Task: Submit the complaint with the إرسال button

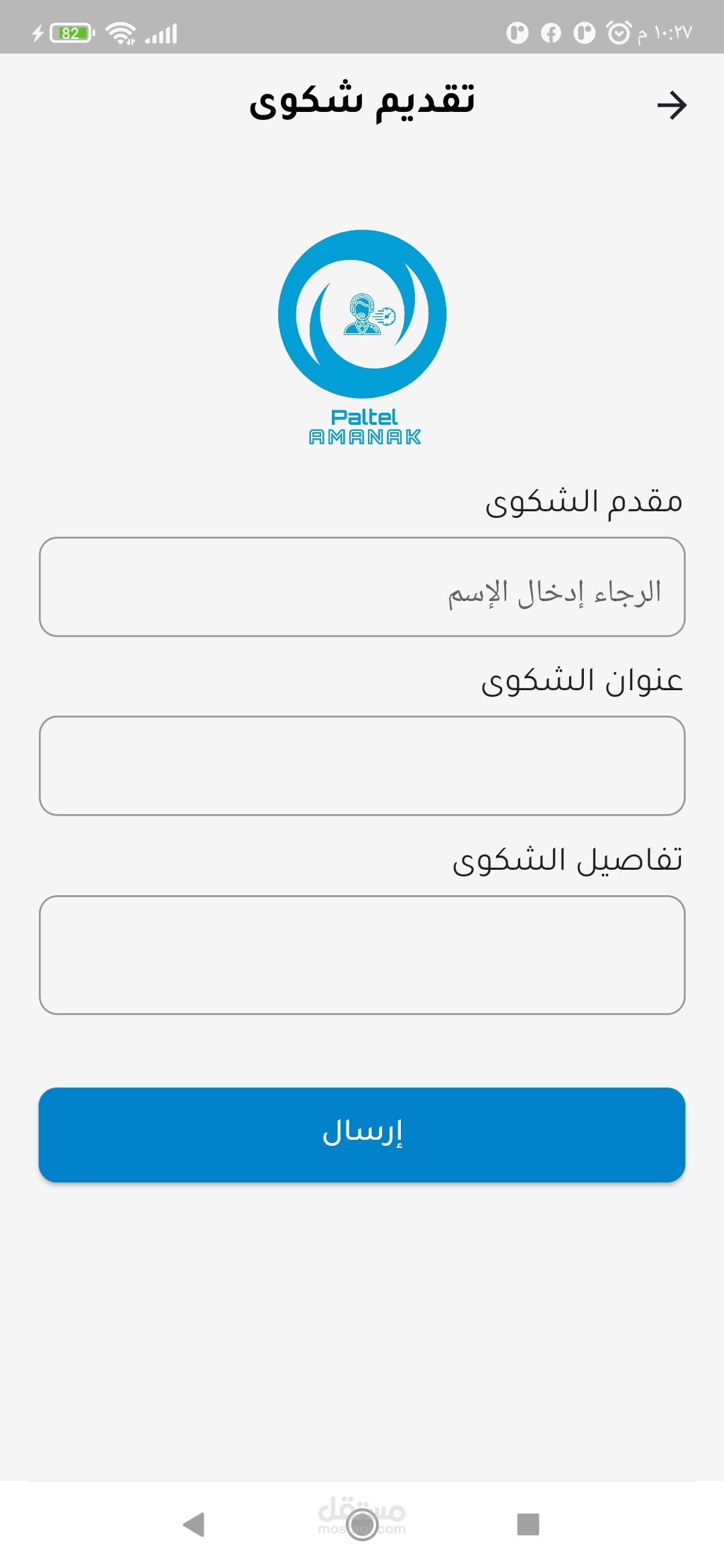Action: click(x=362, y=1134)
